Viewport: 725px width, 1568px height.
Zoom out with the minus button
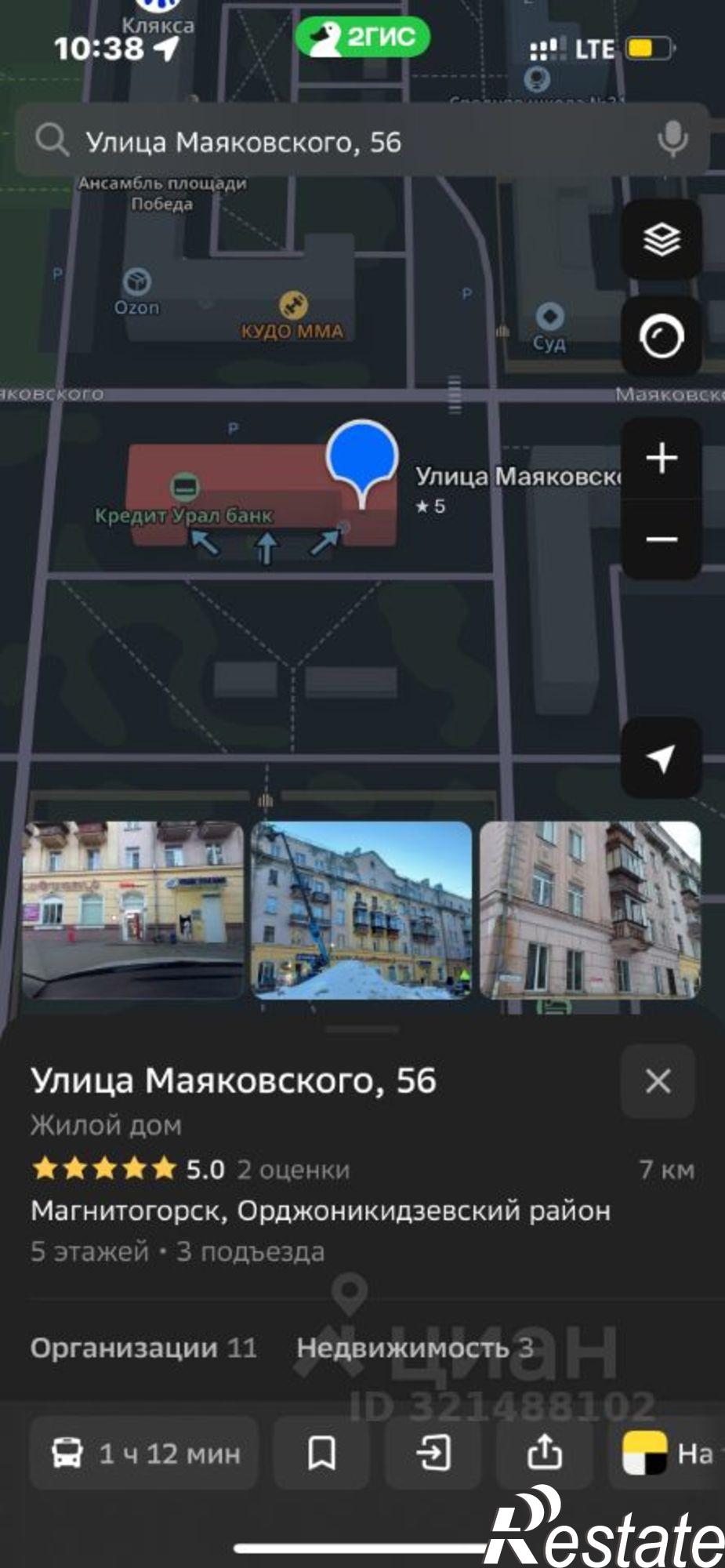pos(662,539)
